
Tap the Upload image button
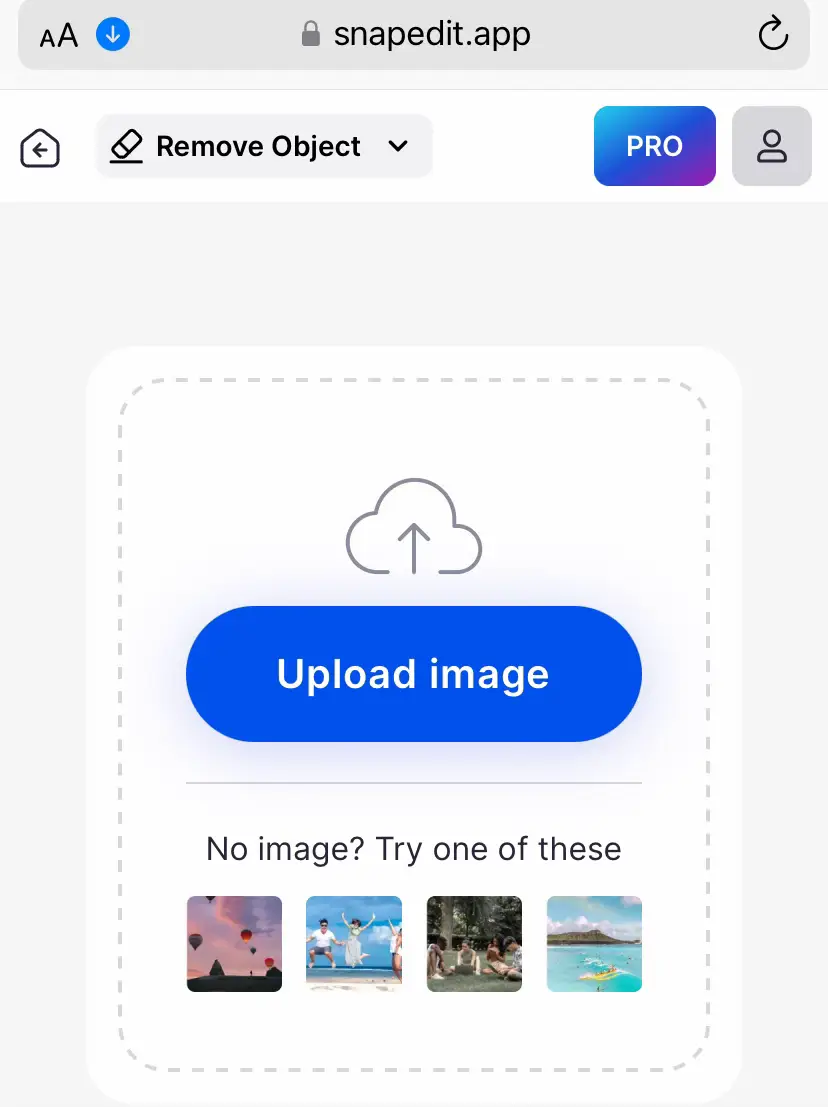[413, 674]
